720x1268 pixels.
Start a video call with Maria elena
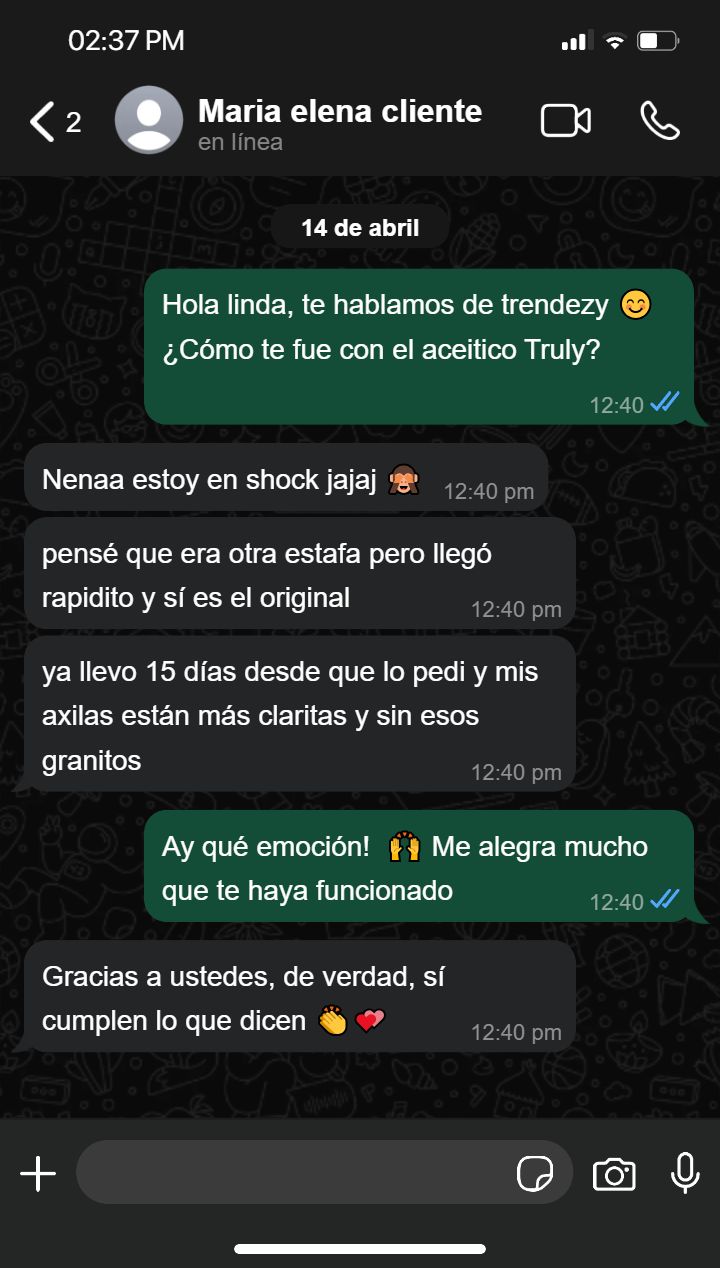(x=566, y=121)
